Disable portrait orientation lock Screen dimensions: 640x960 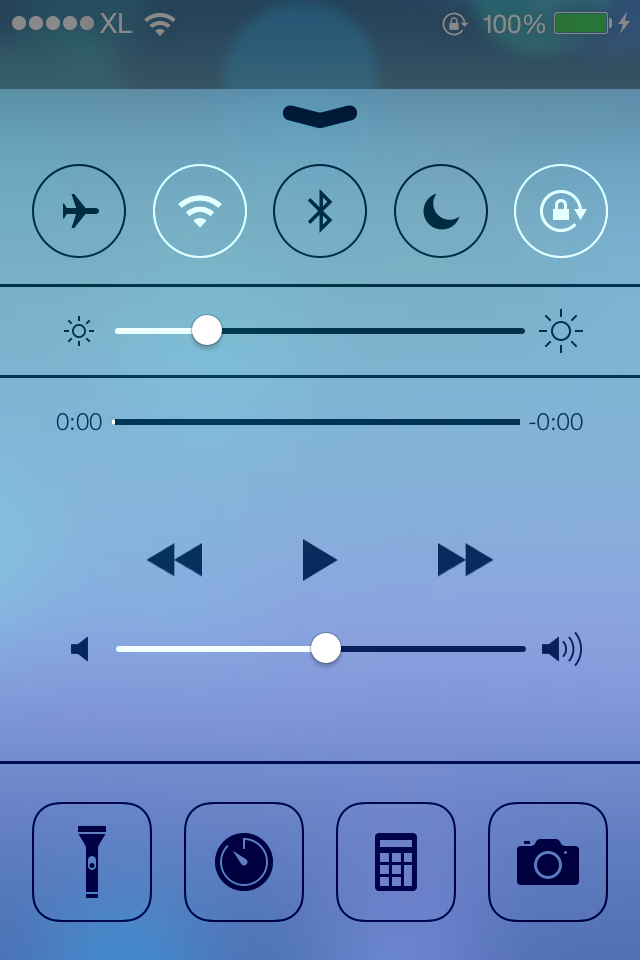coord(561,211)
